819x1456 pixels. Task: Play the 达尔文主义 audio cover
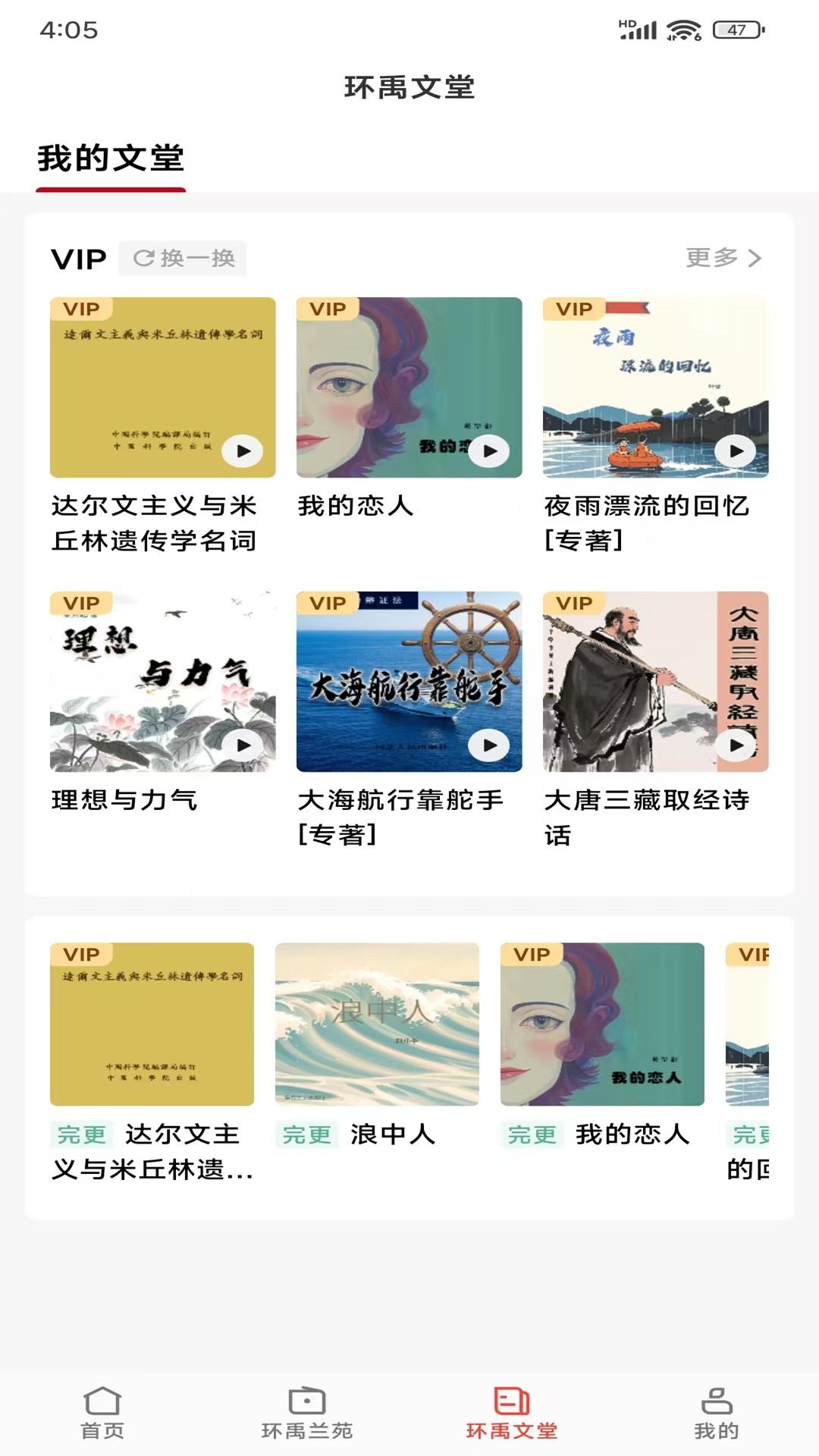(243, 450)
